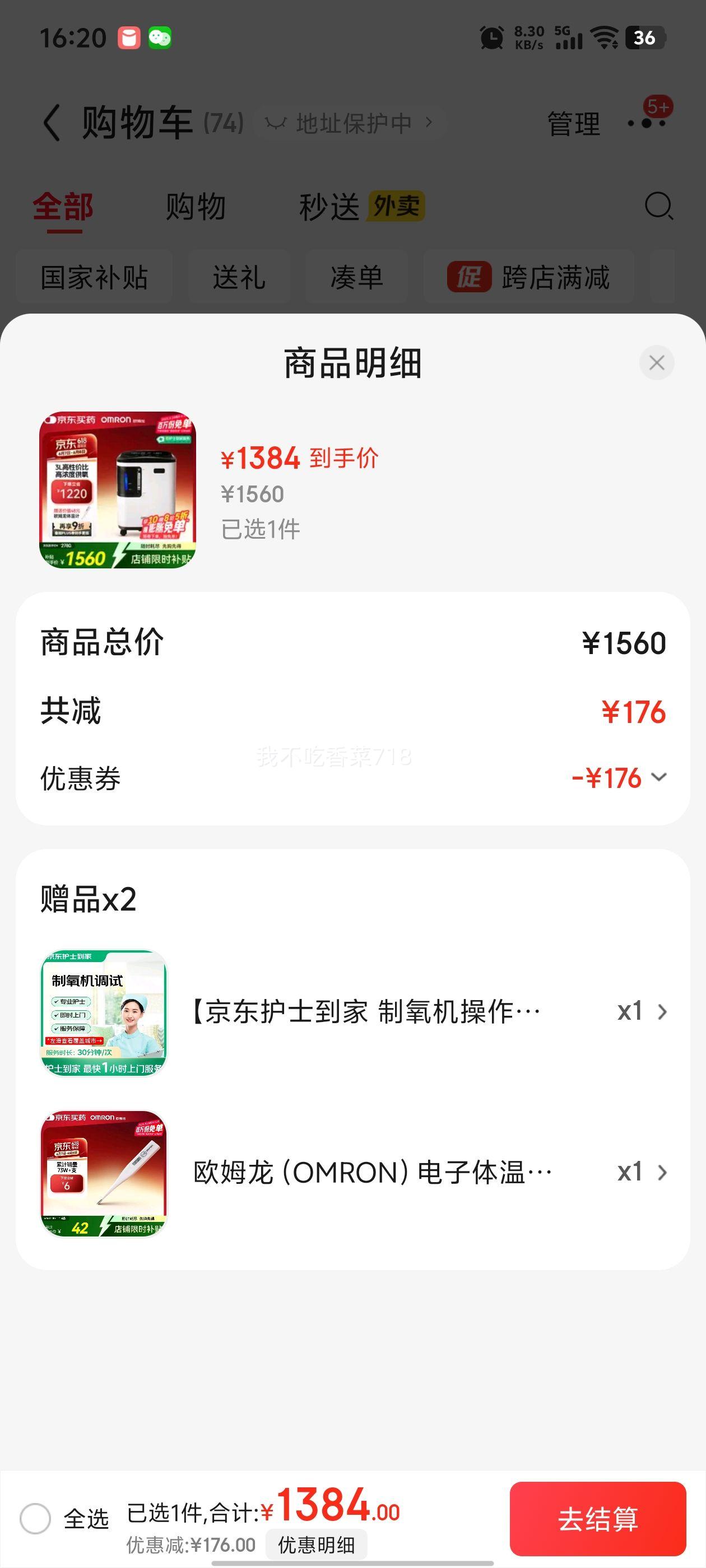
Task: Tap 去结算 to check out
Action: pos(597,1519)
